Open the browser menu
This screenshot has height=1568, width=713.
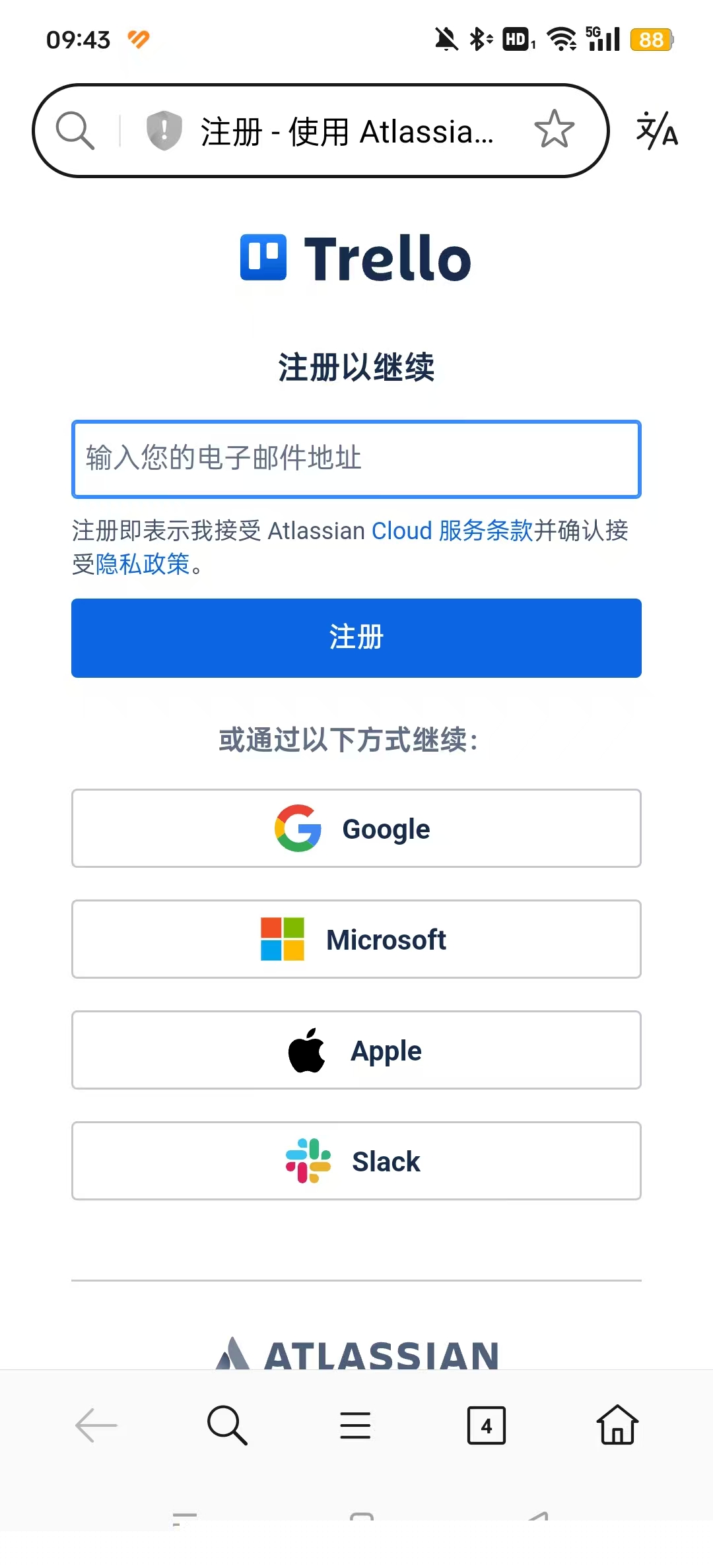point(355,1425)
